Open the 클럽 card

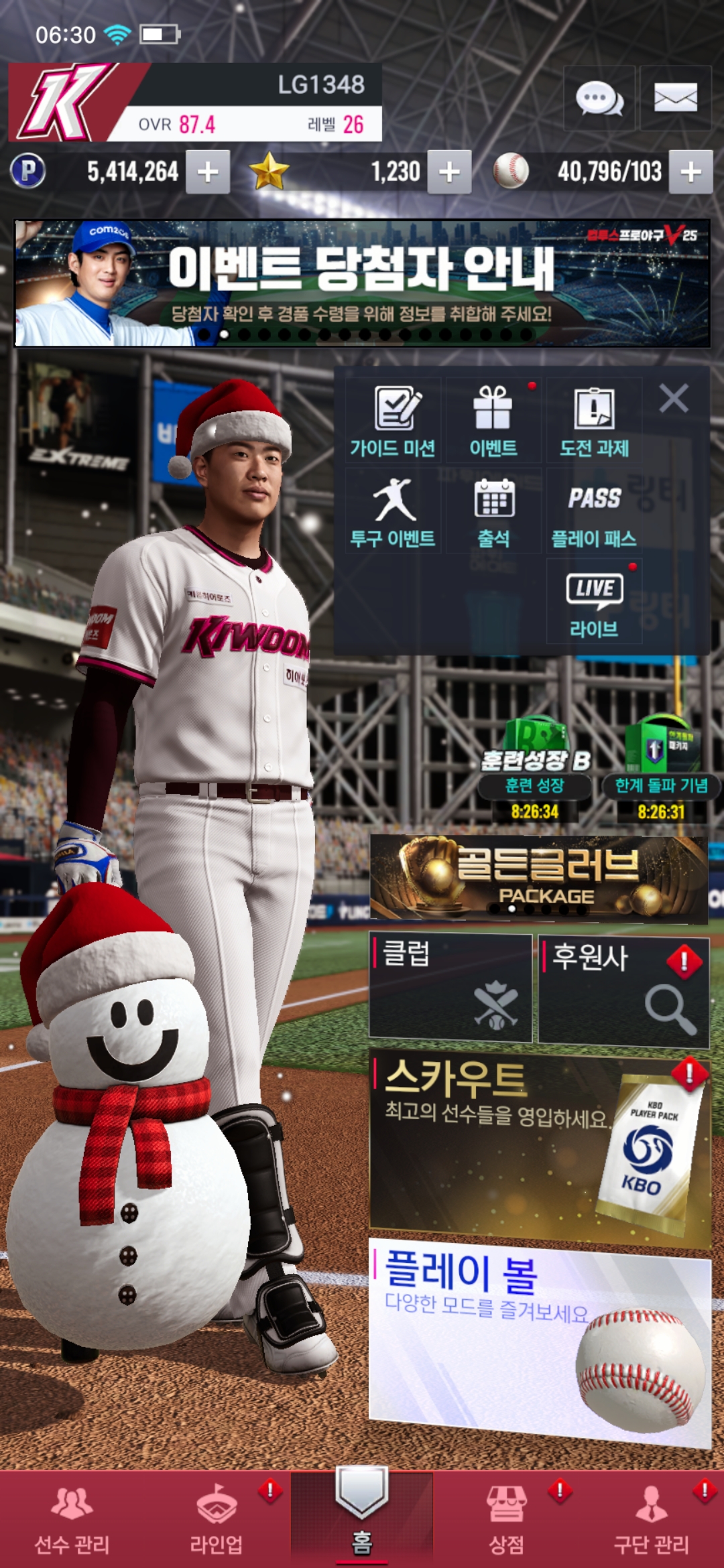point(450,988)
